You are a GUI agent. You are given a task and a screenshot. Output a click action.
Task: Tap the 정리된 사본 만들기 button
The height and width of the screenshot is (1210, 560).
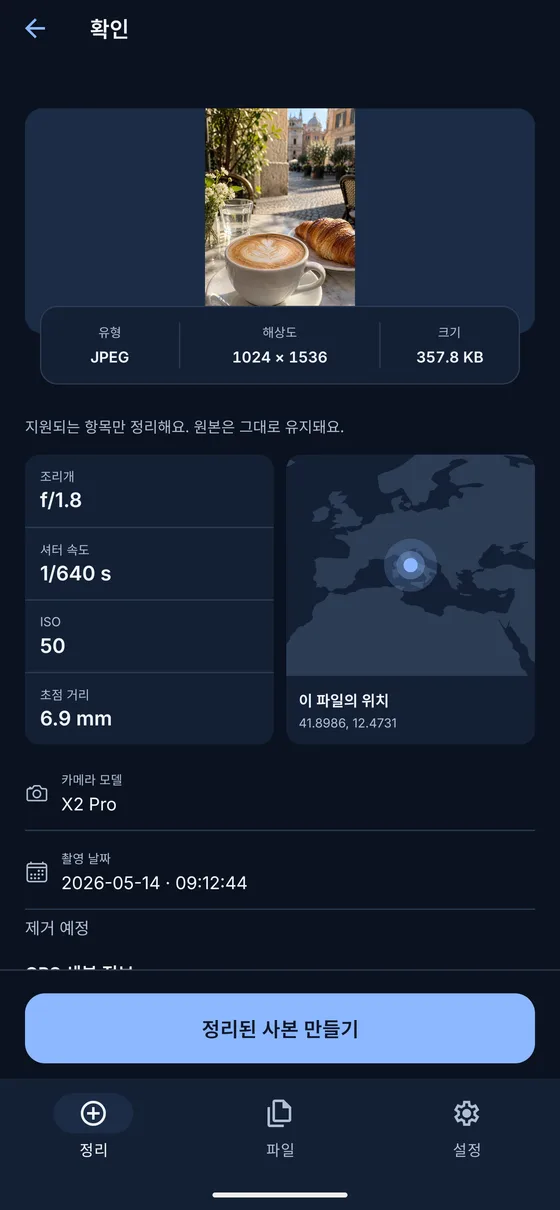(x=280, y=1028)
